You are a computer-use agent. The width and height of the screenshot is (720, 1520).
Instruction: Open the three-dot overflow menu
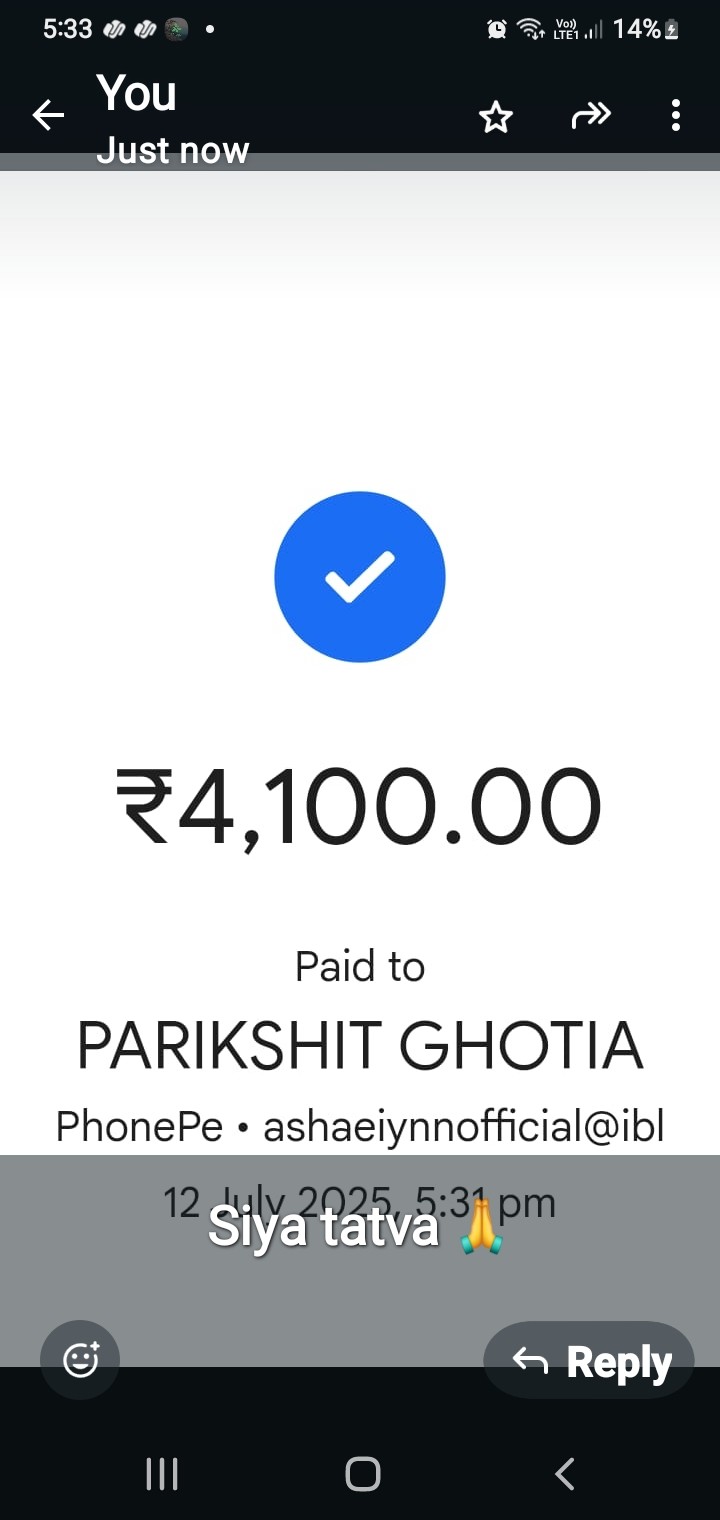(676, 116)
